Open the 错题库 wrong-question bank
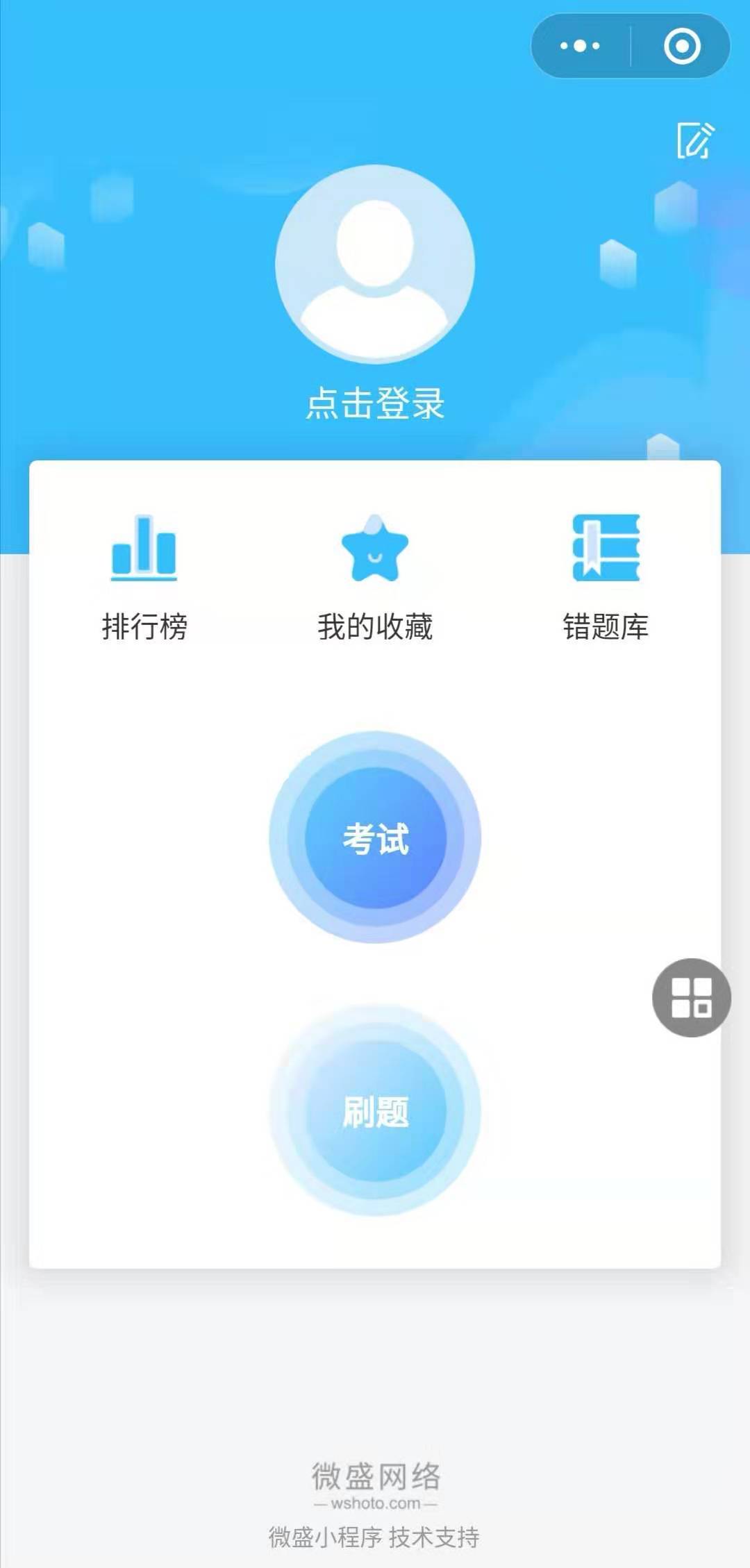This screenshot has height=1568, width=750. [606, 576]
